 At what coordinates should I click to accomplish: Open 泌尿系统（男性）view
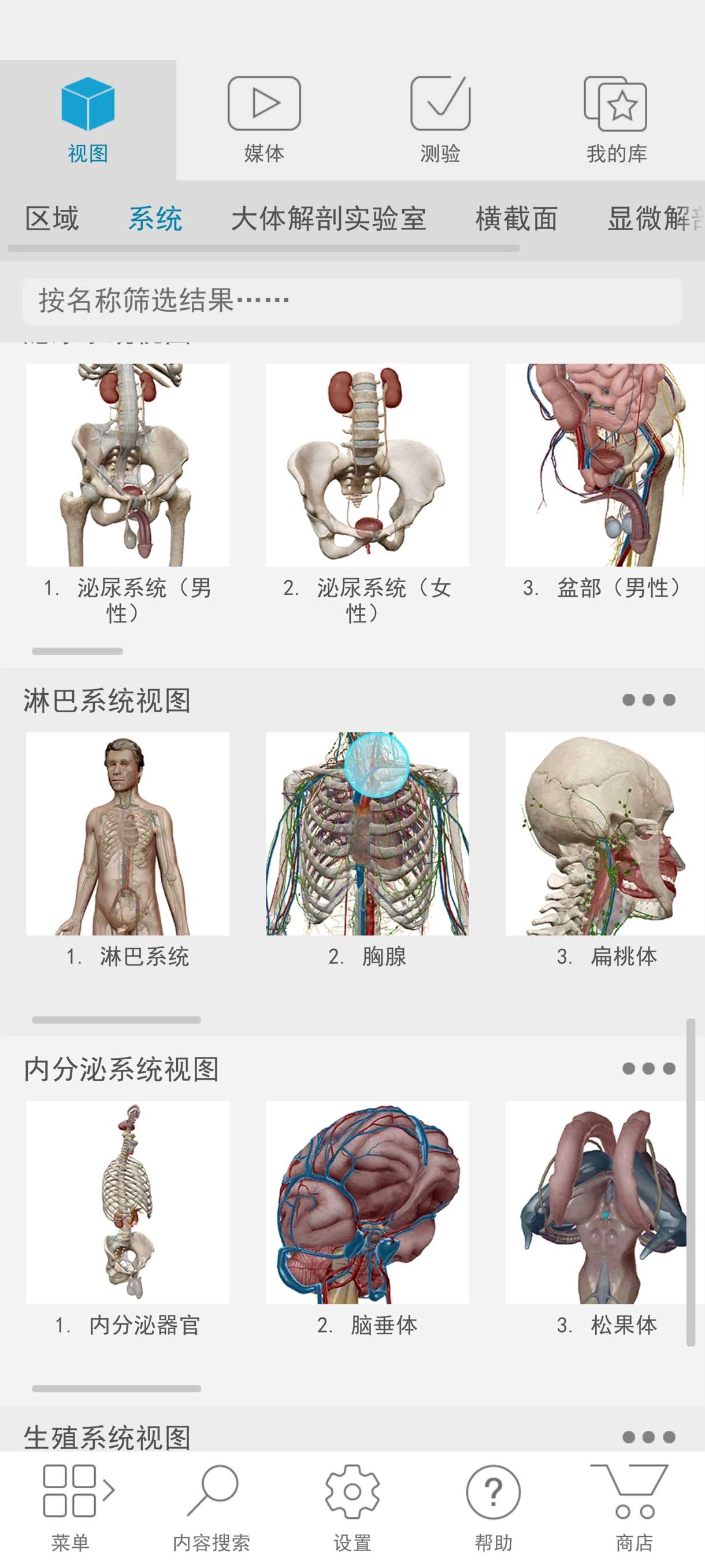(x=128, y=465)
